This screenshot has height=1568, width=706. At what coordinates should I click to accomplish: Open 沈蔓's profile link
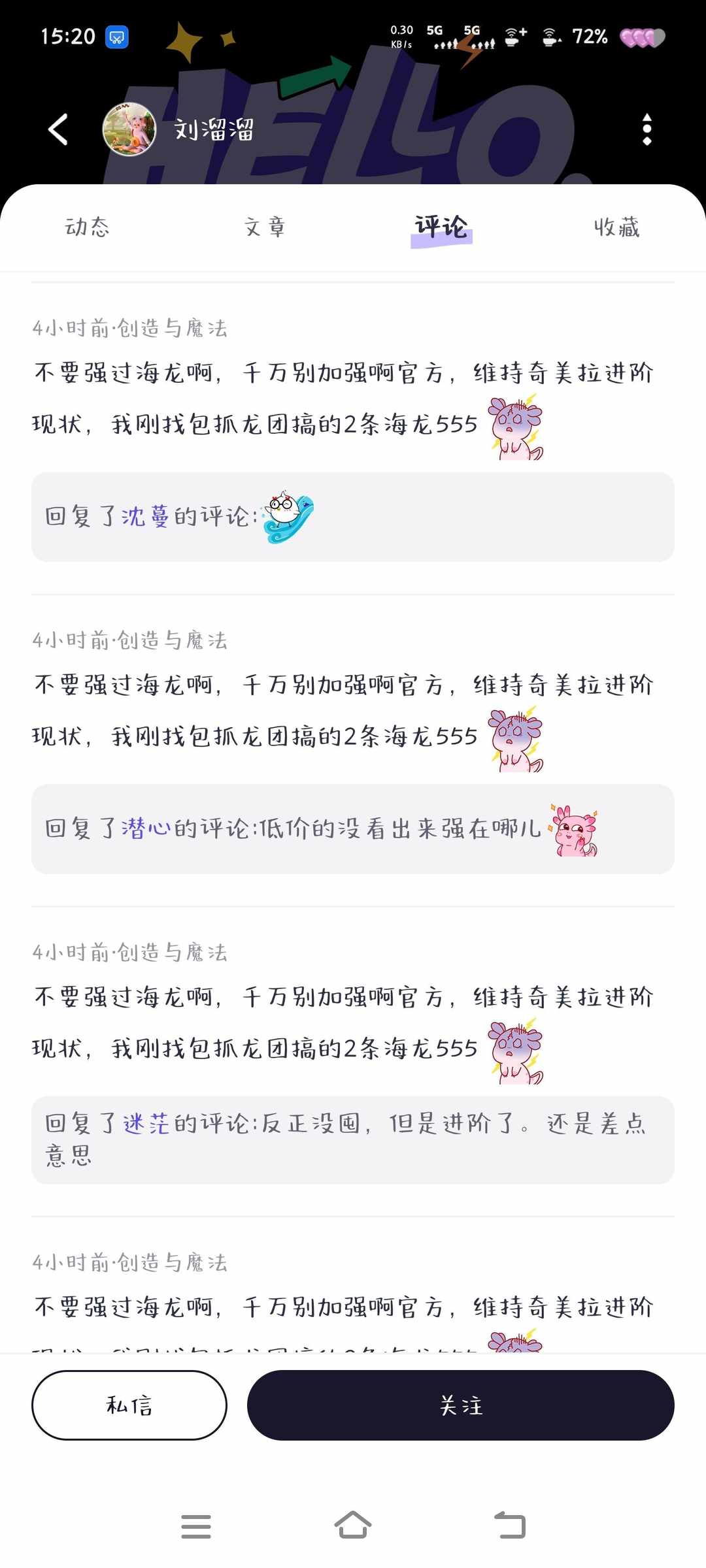[x=144, y=516]
